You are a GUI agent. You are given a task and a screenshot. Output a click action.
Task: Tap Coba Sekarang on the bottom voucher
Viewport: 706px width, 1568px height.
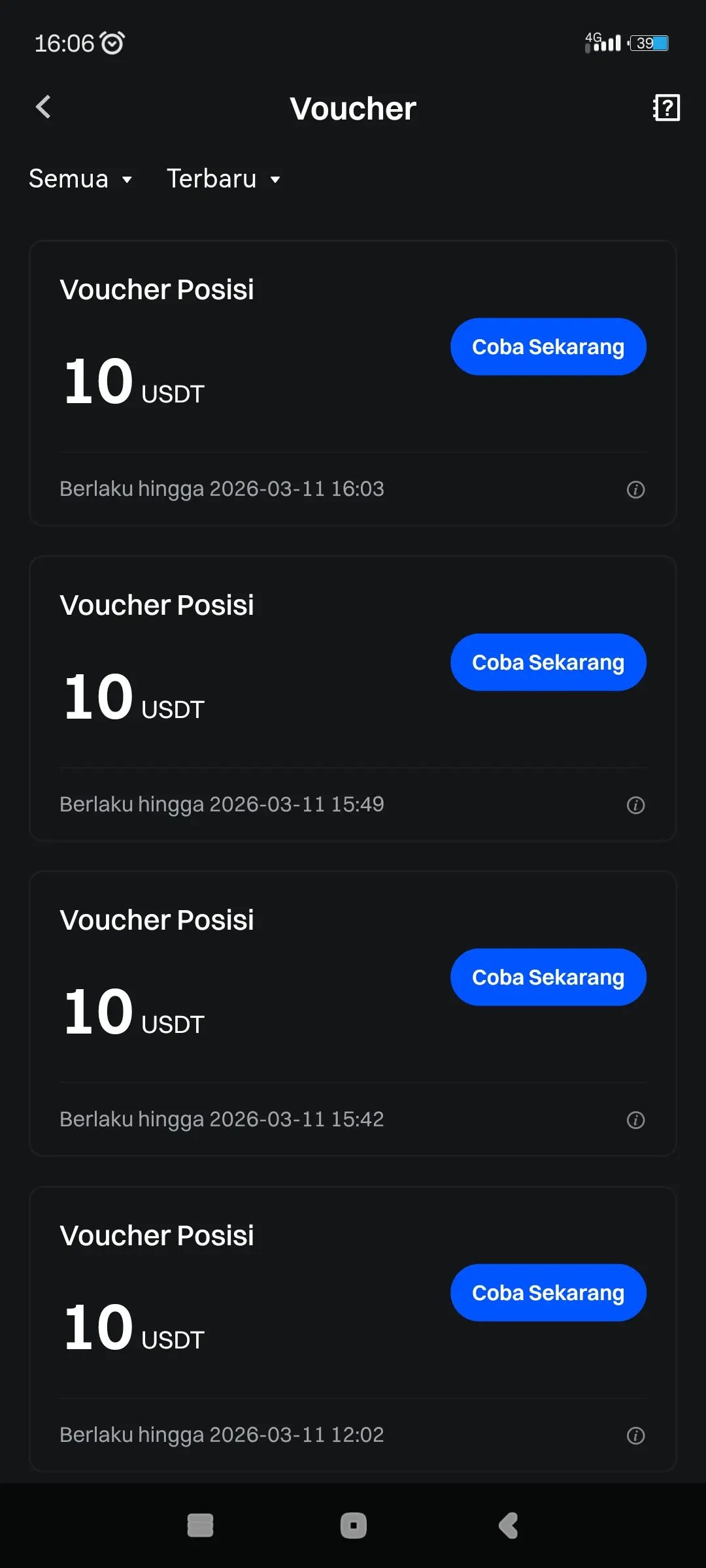[x=548, y=1292]
